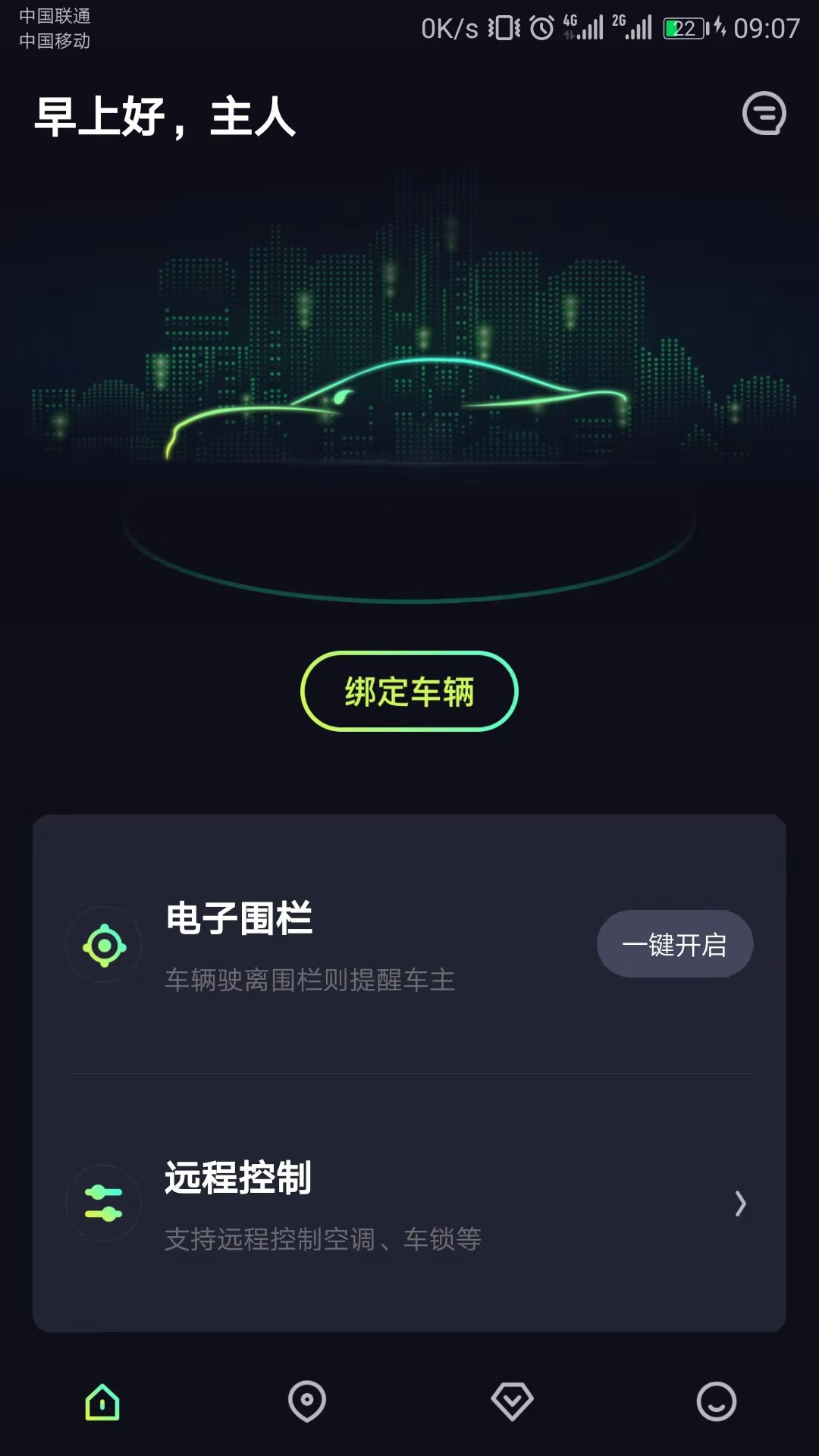Switch to the location tab
The height and width of the screenshot is (1456, 819).
click(x=307, y=1401)
